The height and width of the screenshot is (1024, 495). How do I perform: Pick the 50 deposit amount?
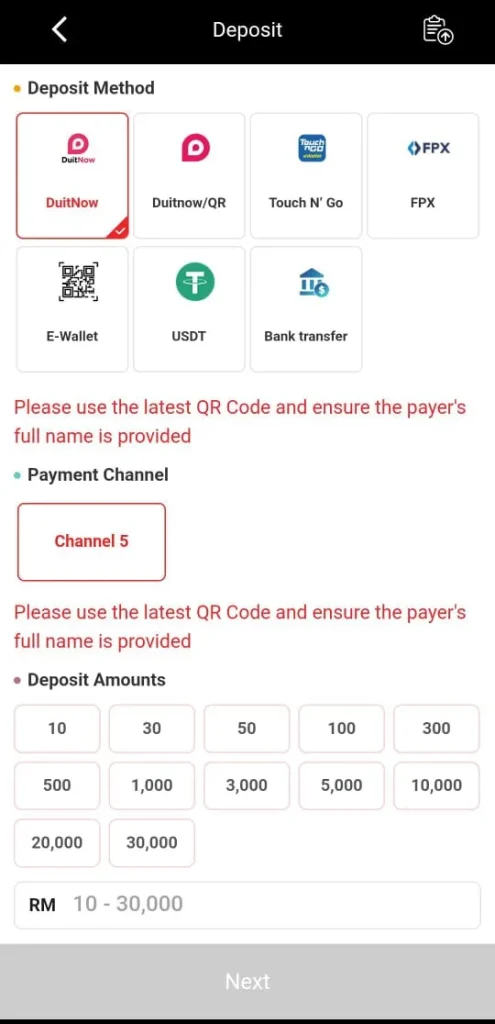tap(246, 728)
